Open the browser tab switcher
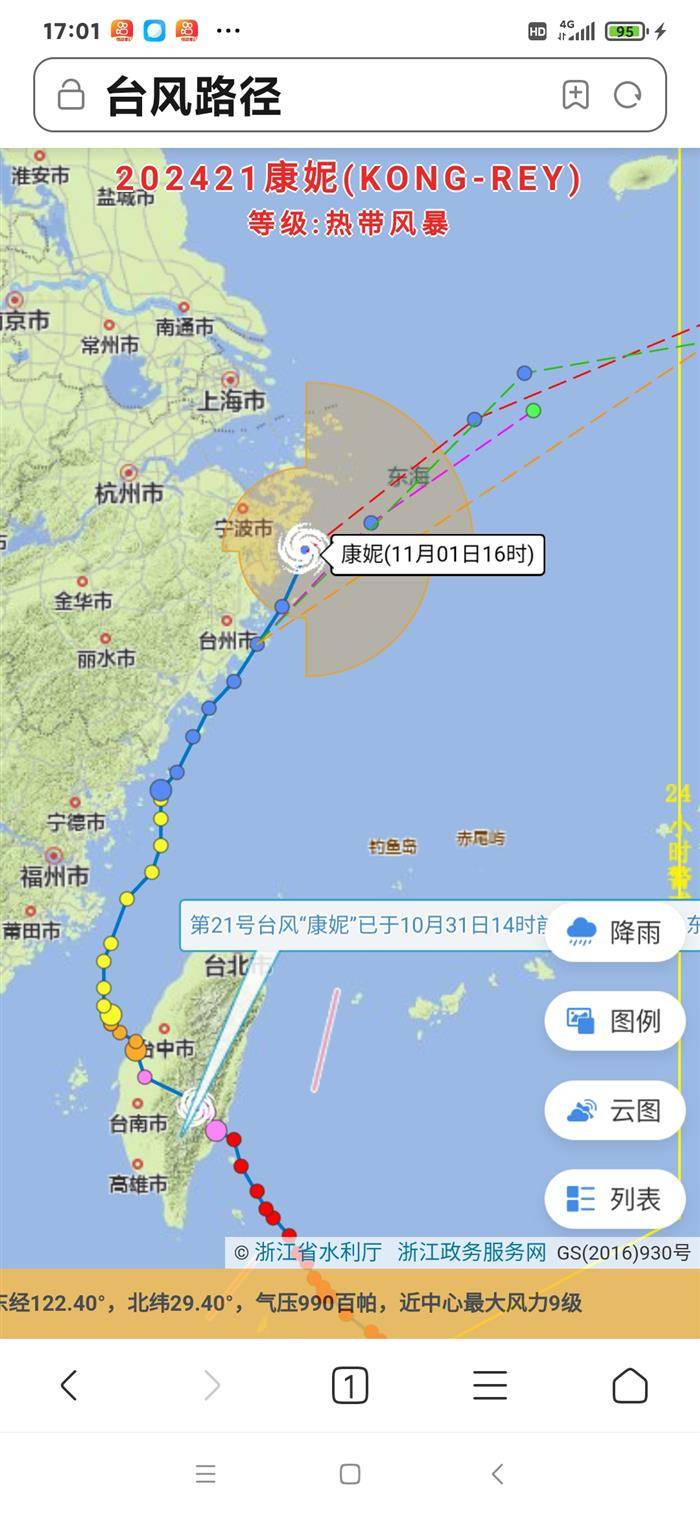Image resolution: width=700 pixels, height=1516 pixels. point(349,1385)
